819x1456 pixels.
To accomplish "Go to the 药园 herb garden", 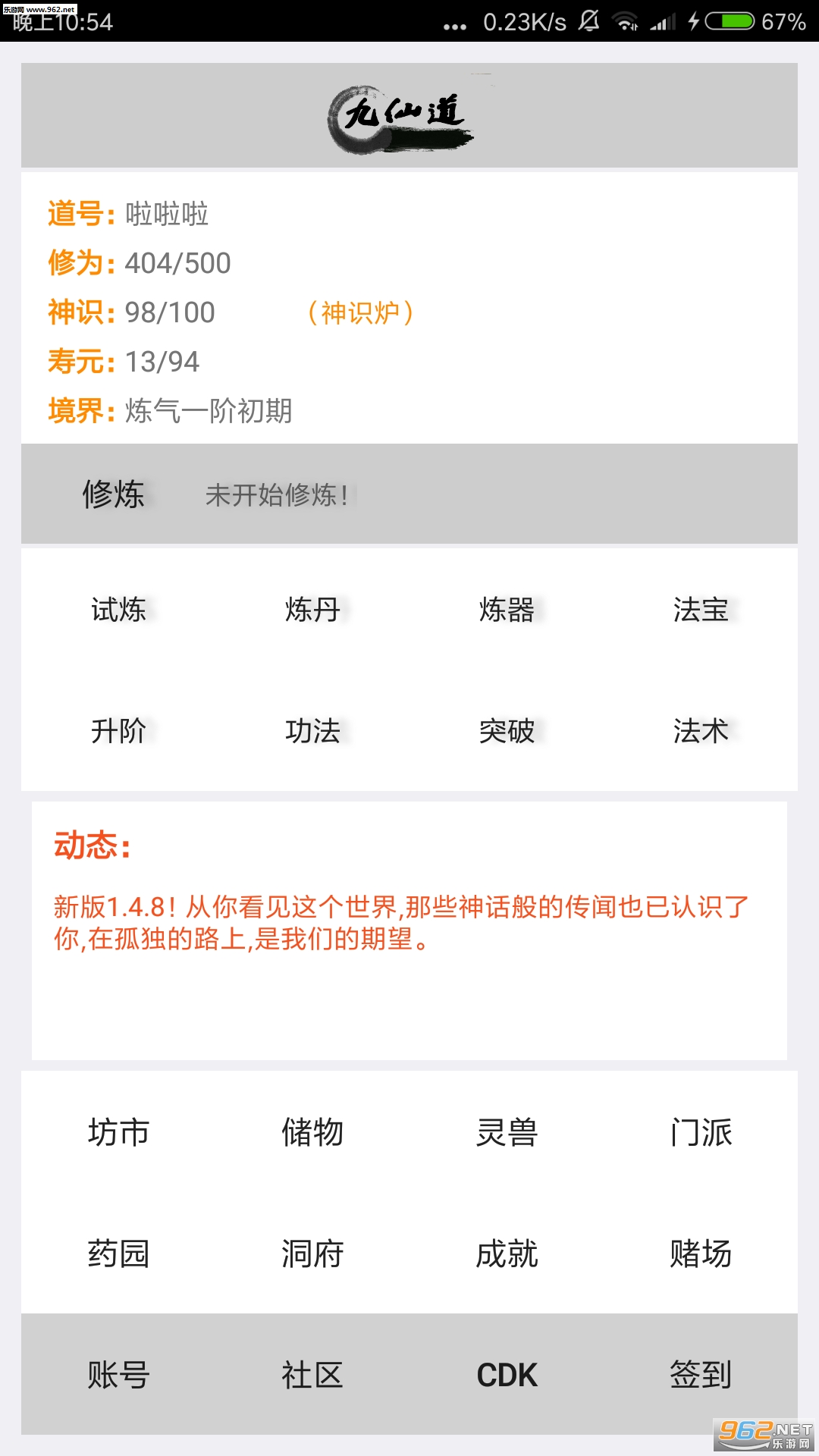I will click(118, 1254).
